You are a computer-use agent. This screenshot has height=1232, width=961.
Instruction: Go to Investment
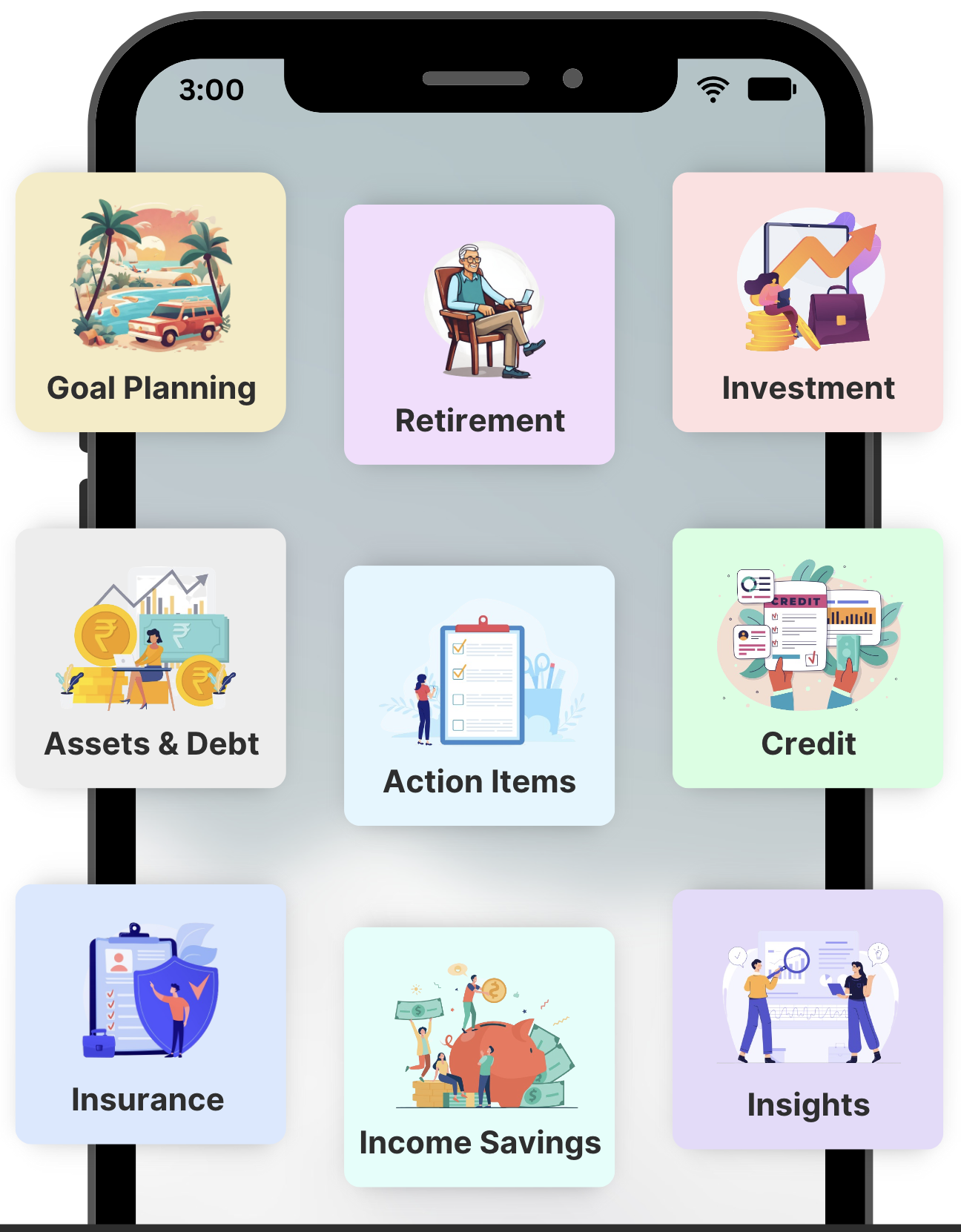point(810,302)
